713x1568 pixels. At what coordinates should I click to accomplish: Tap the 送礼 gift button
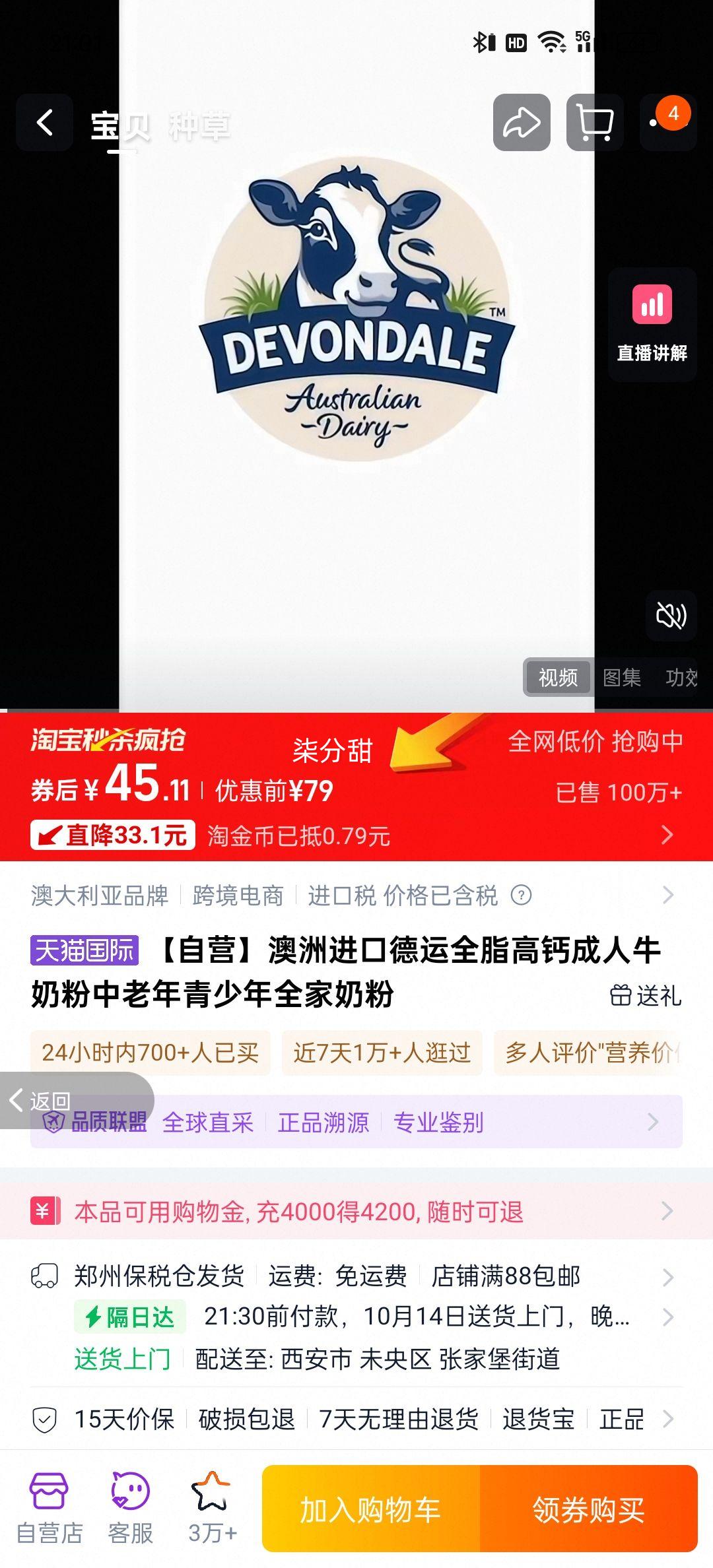click(x=646, y=995)
